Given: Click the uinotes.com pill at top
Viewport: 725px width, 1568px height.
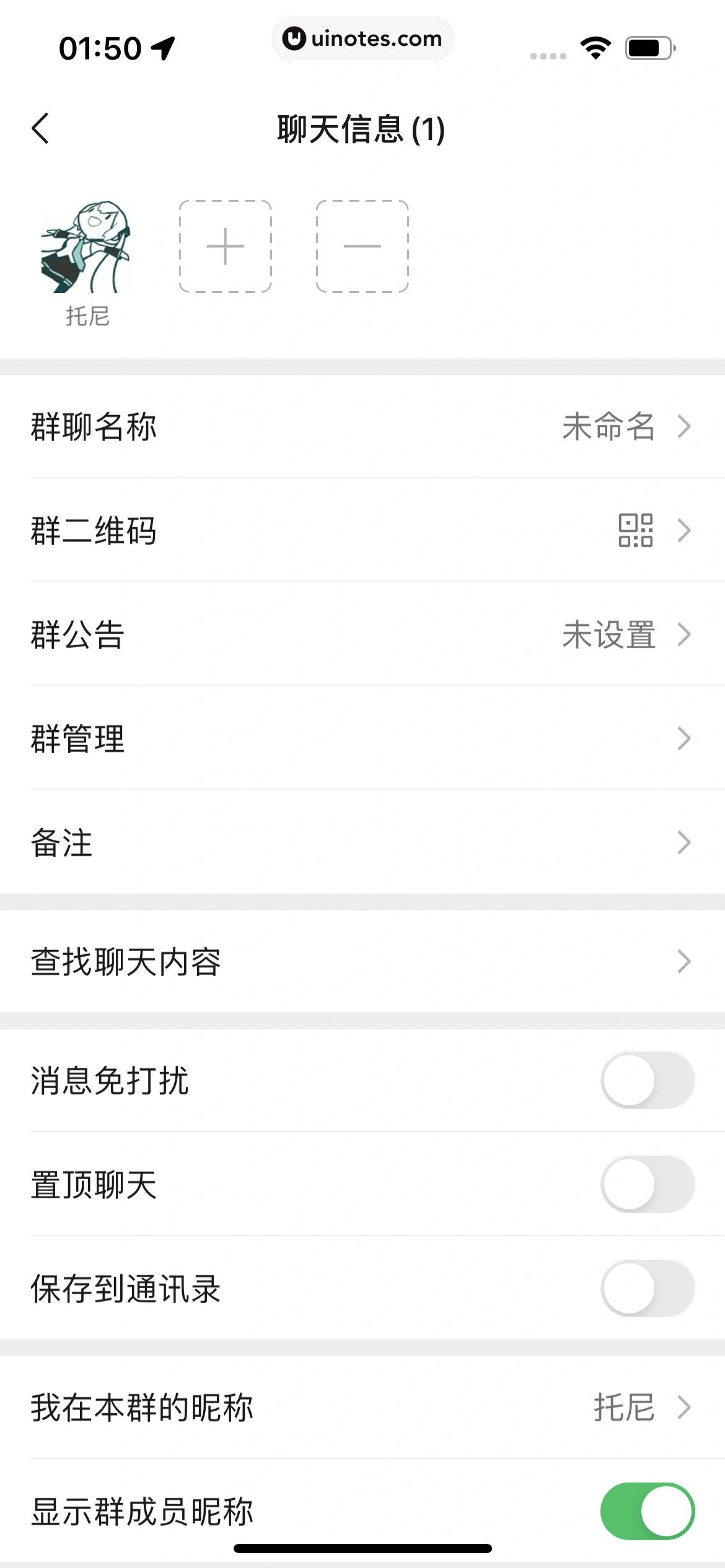Looking at the screenshot, I should [x=362, y=38].
